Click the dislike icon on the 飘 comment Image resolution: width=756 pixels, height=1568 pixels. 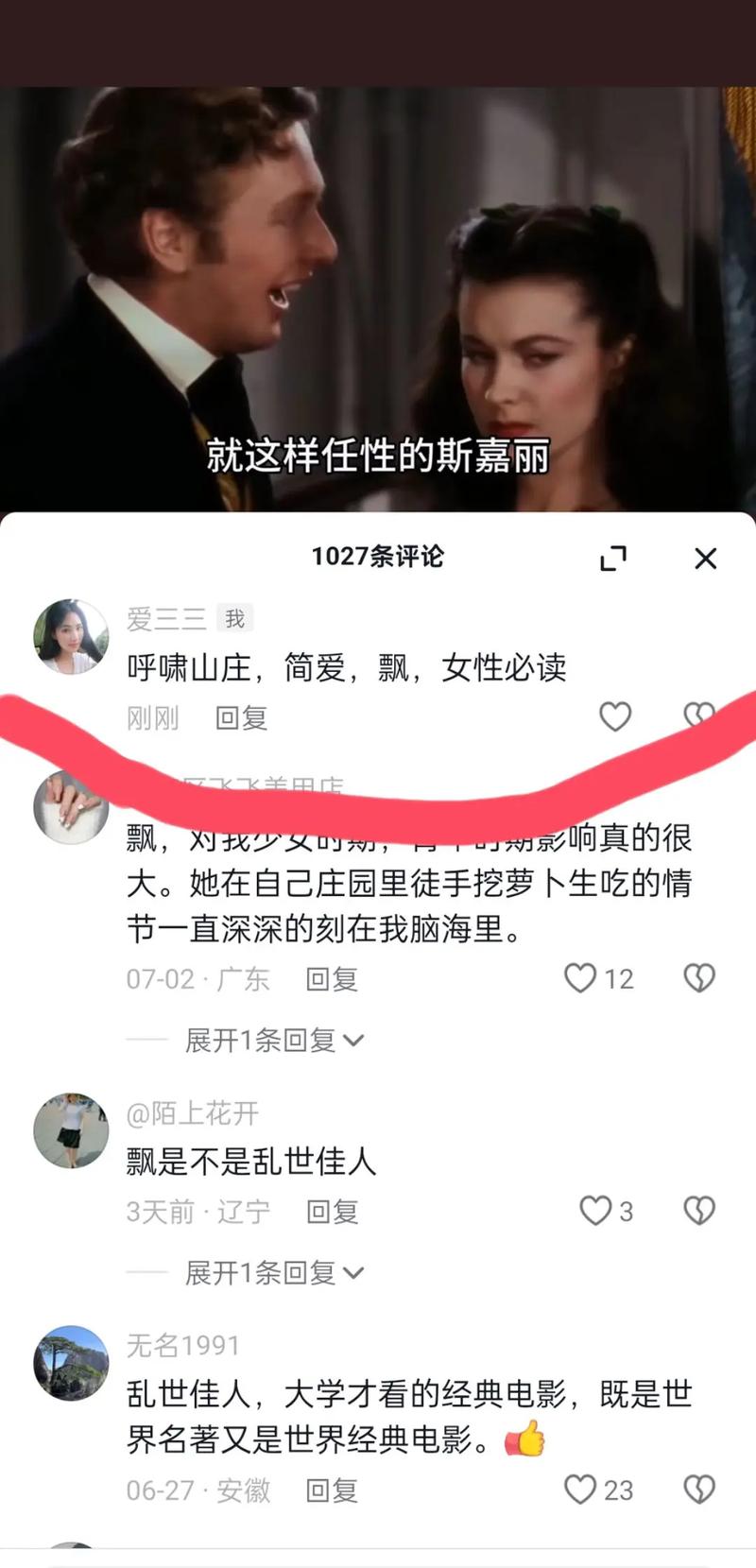point(699,978)
